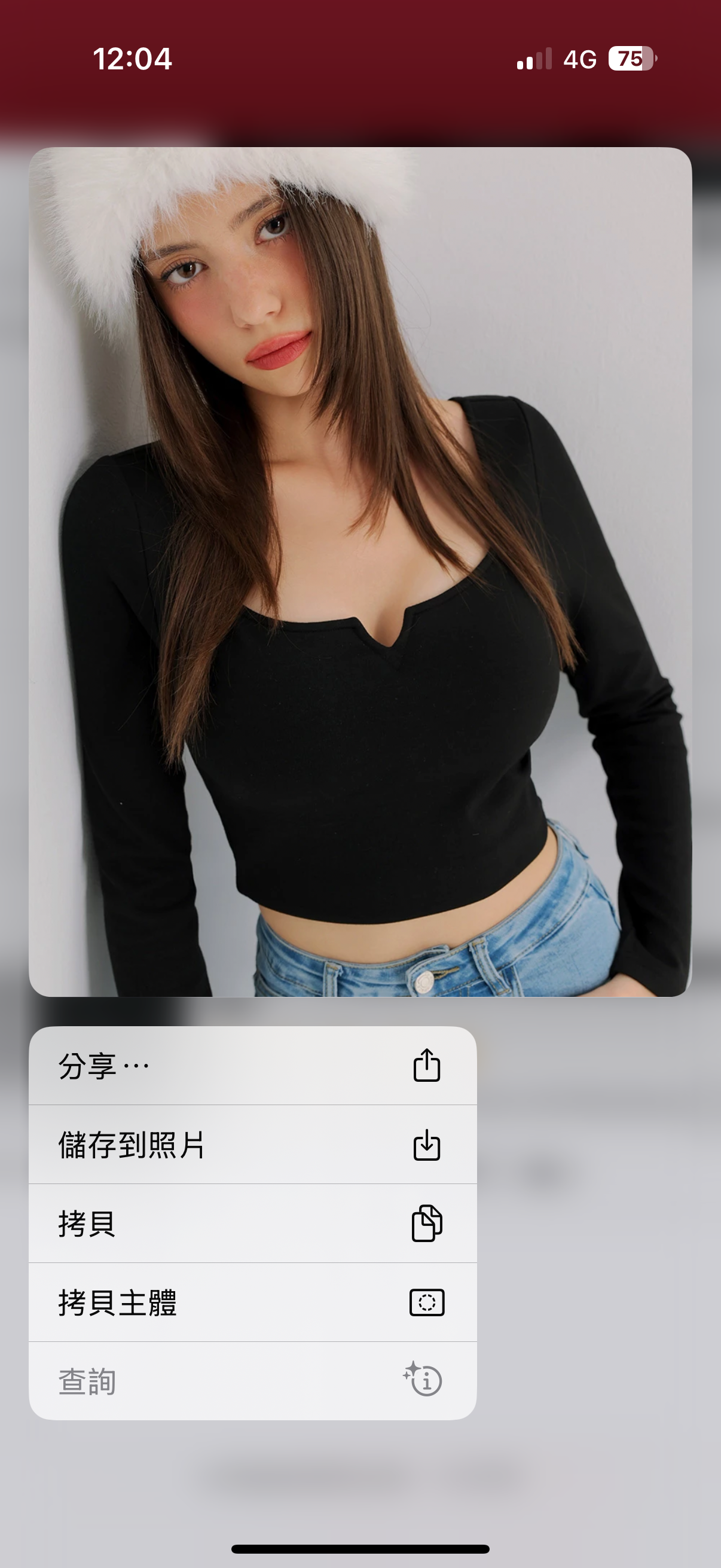Select 拷貝主體 to copy the subject

252,1302
